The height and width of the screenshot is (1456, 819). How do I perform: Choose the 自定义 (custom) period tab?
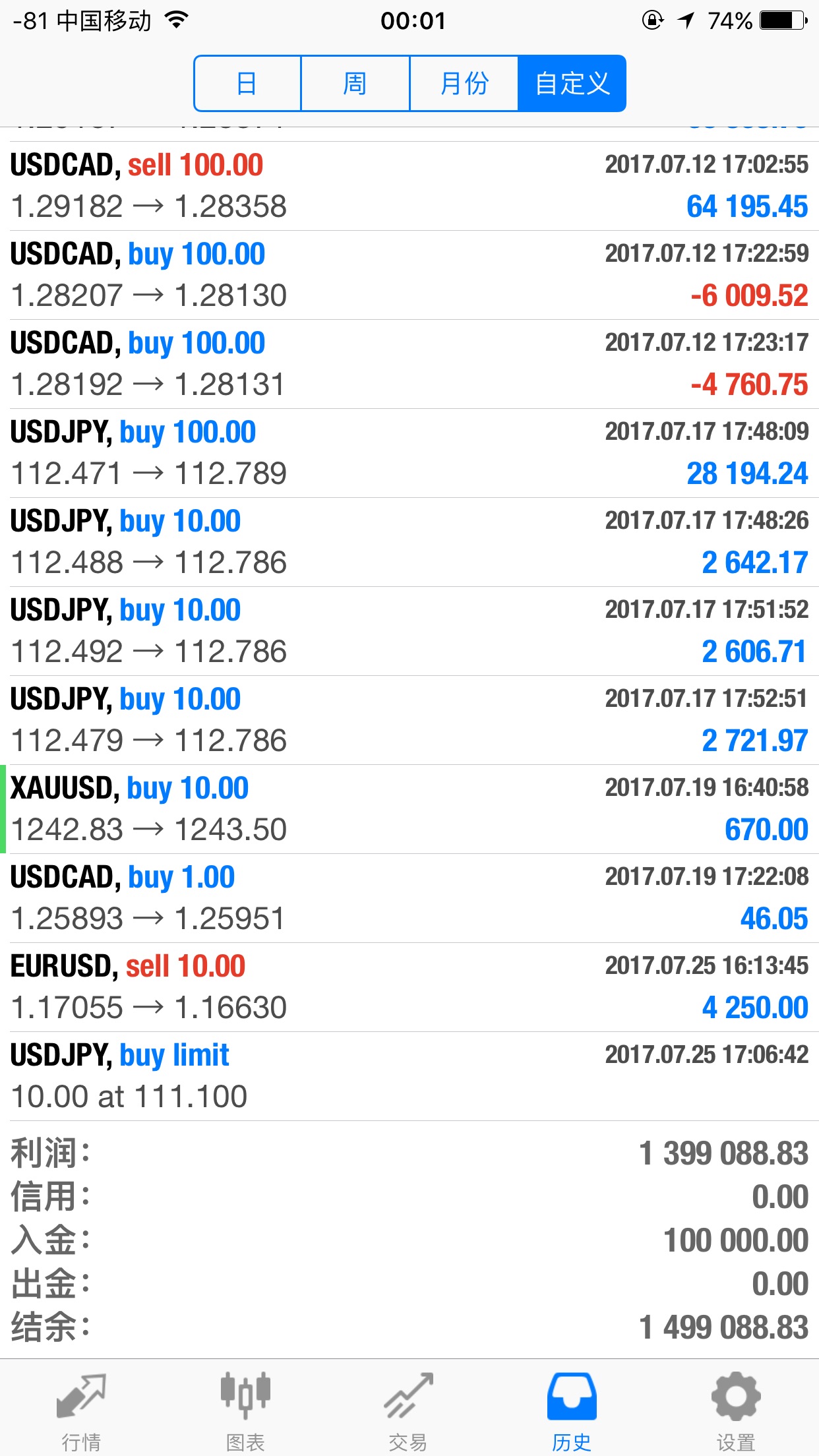pos(572,84)
